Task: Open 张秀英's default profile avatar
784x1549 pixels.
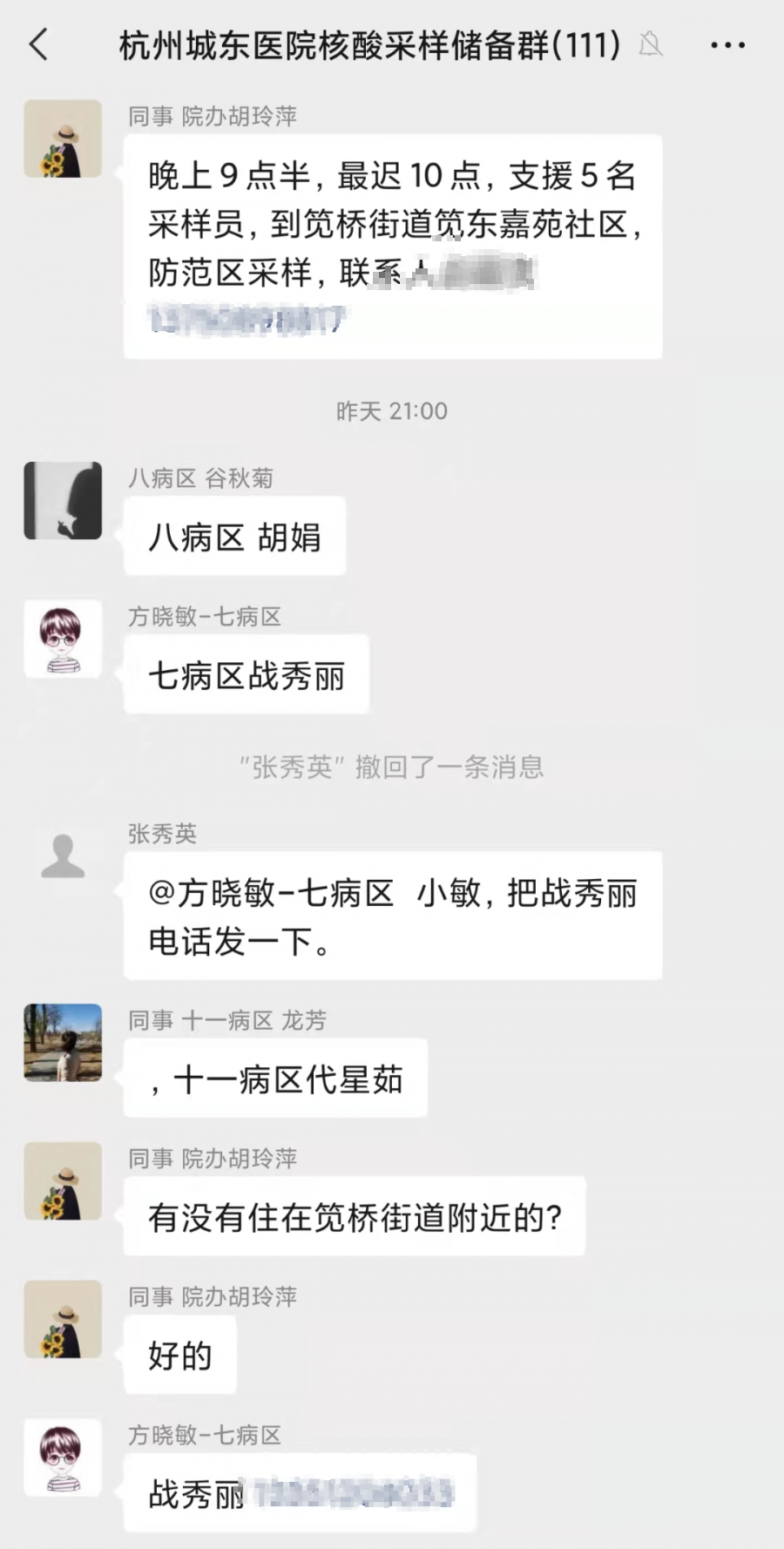Action: [63, 856]
